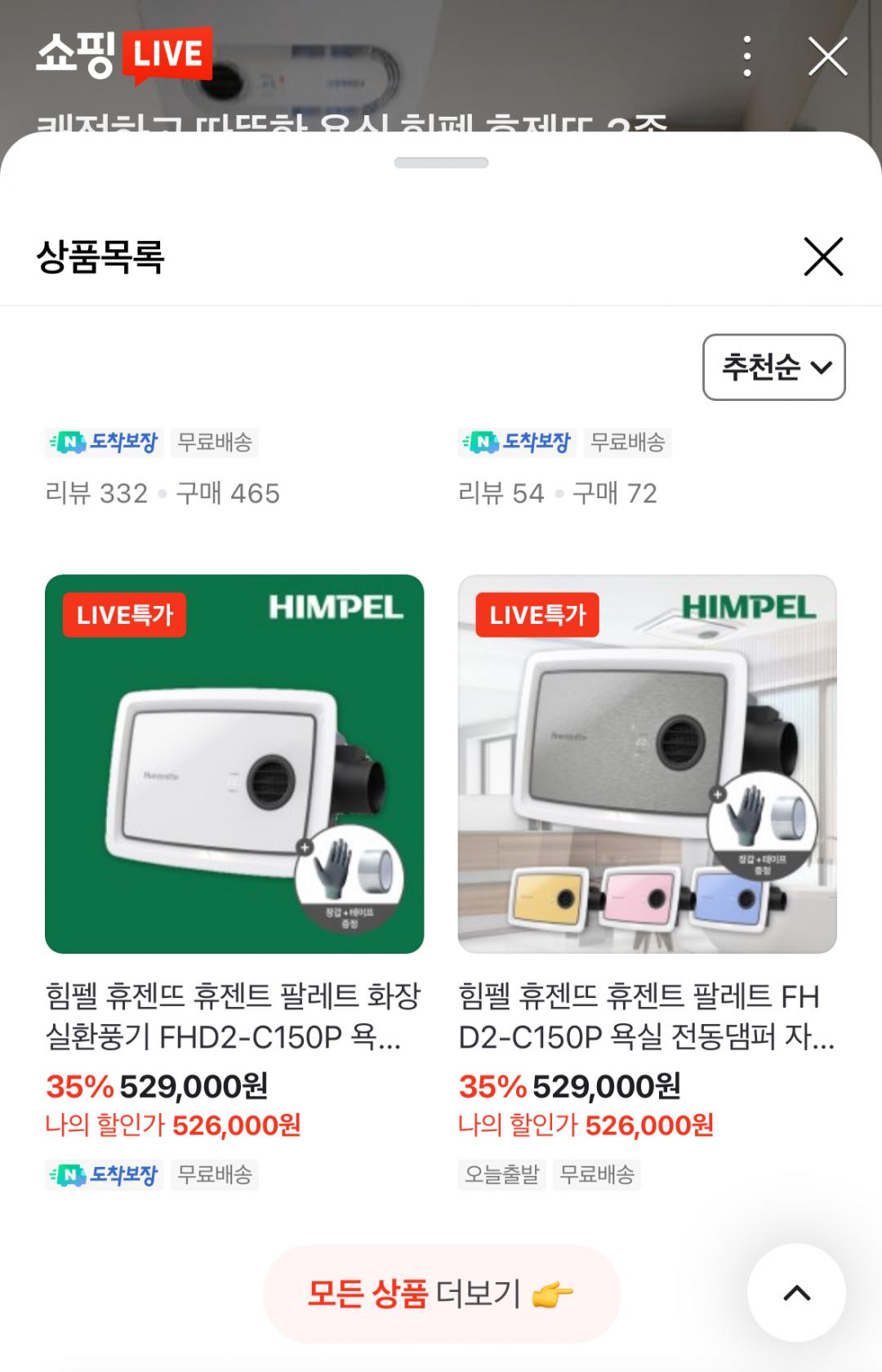This screenshot has height=1372, width=882.
Task: Tap 모든 상품 더보기 button
Action: pyautogui.click(x=441, y=1294)
